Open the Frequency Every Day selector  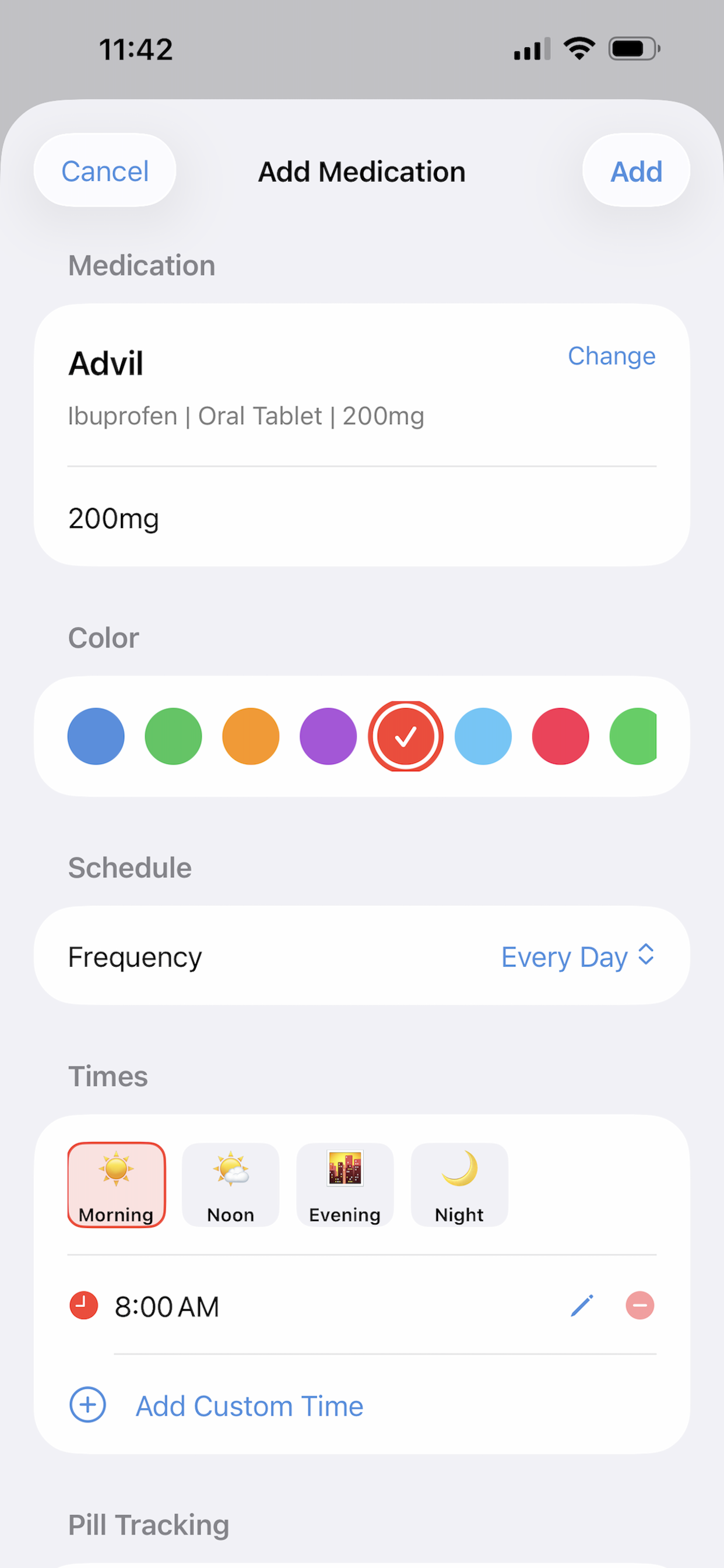[x=577, y=956]
